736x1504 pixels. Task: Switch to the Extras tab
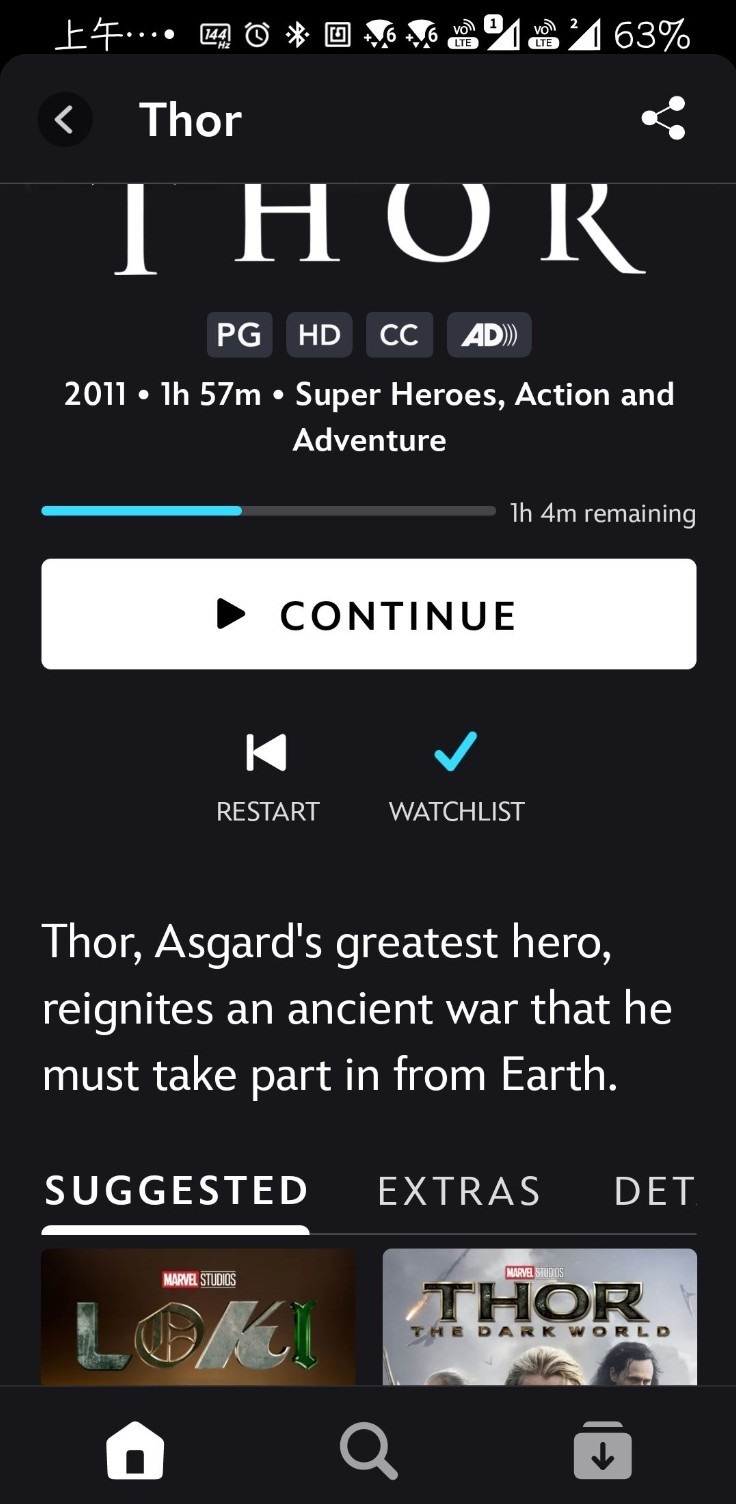point(459,1191)
